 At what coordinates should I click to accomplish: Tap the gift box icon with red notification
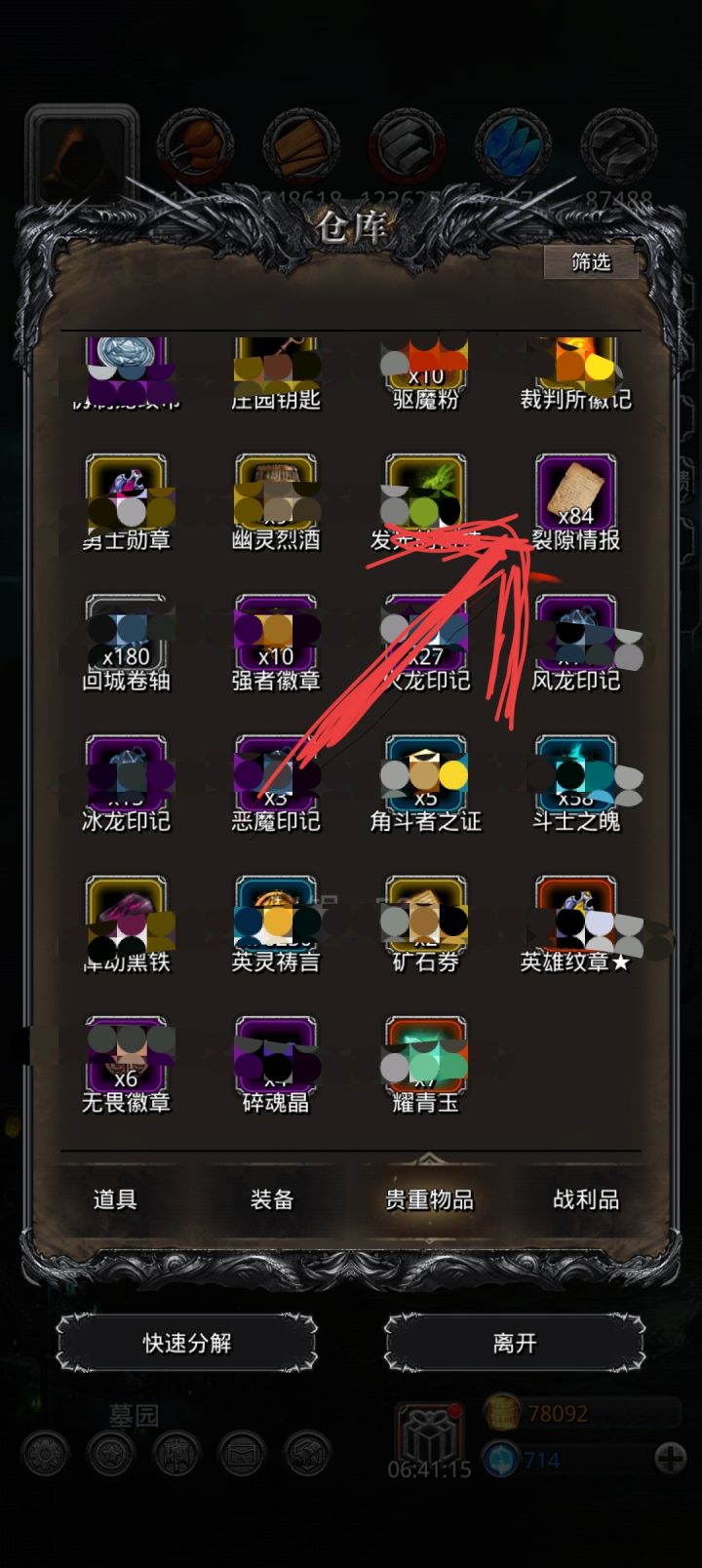[x=429, y=1431]
